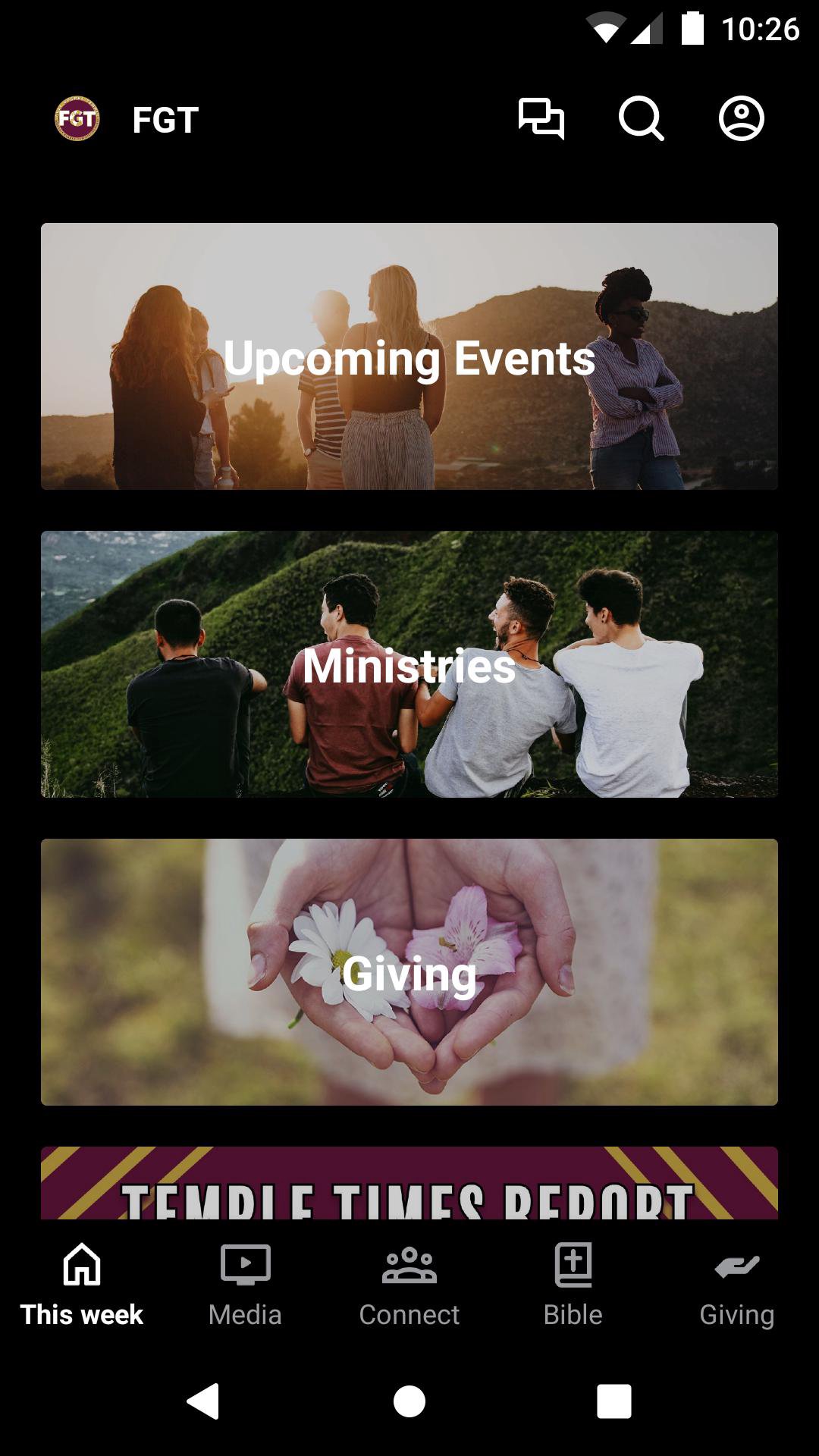Open the Ministries card

[x=409, y=664]
